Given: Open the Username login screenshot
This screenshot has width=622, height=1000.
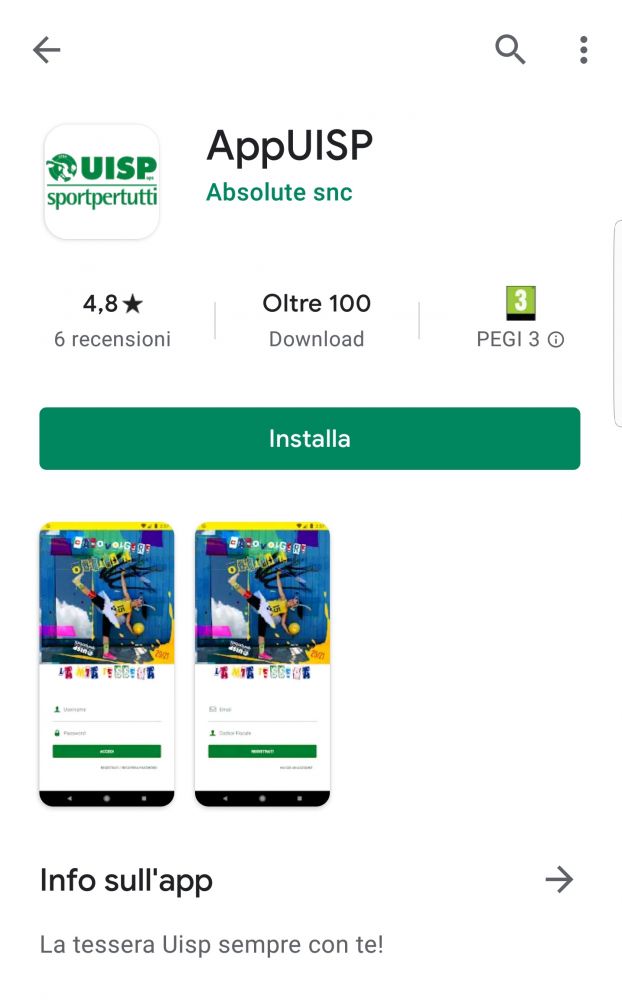Looking at the screenshot, I should point(107,663).
